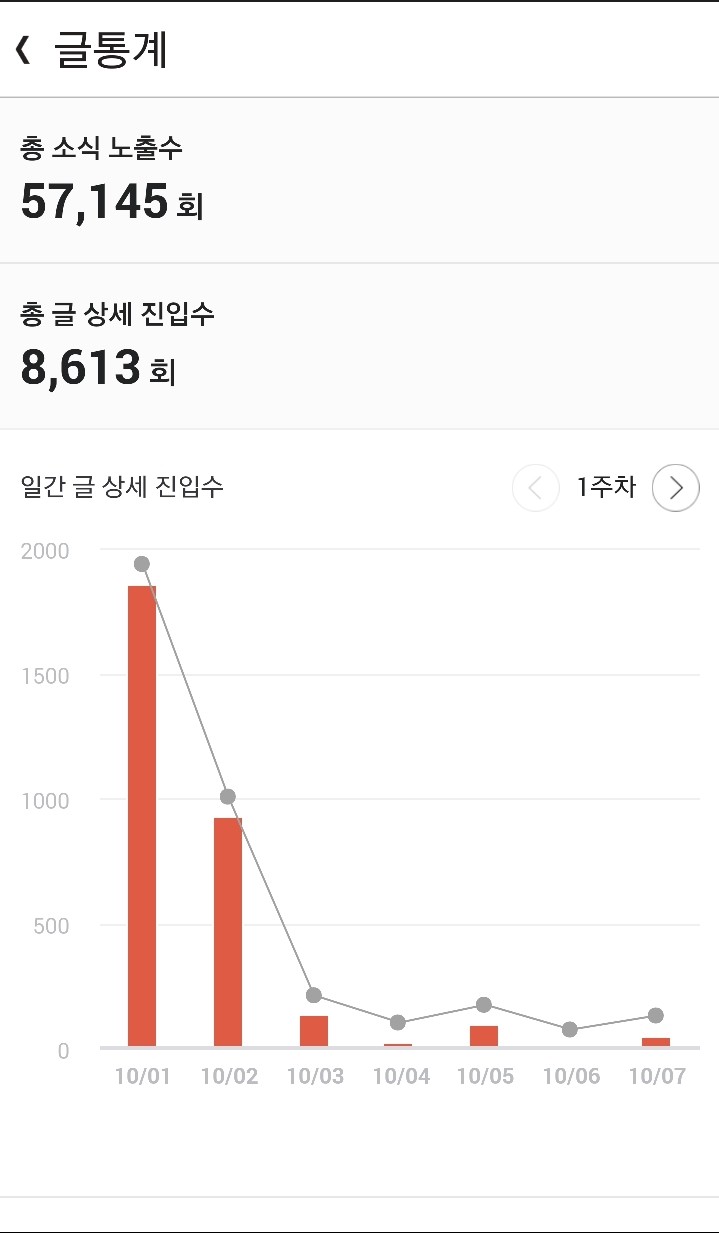Show the next week's chart
The height and width of the screenshot is (1233, 719).
click(675, 488)
